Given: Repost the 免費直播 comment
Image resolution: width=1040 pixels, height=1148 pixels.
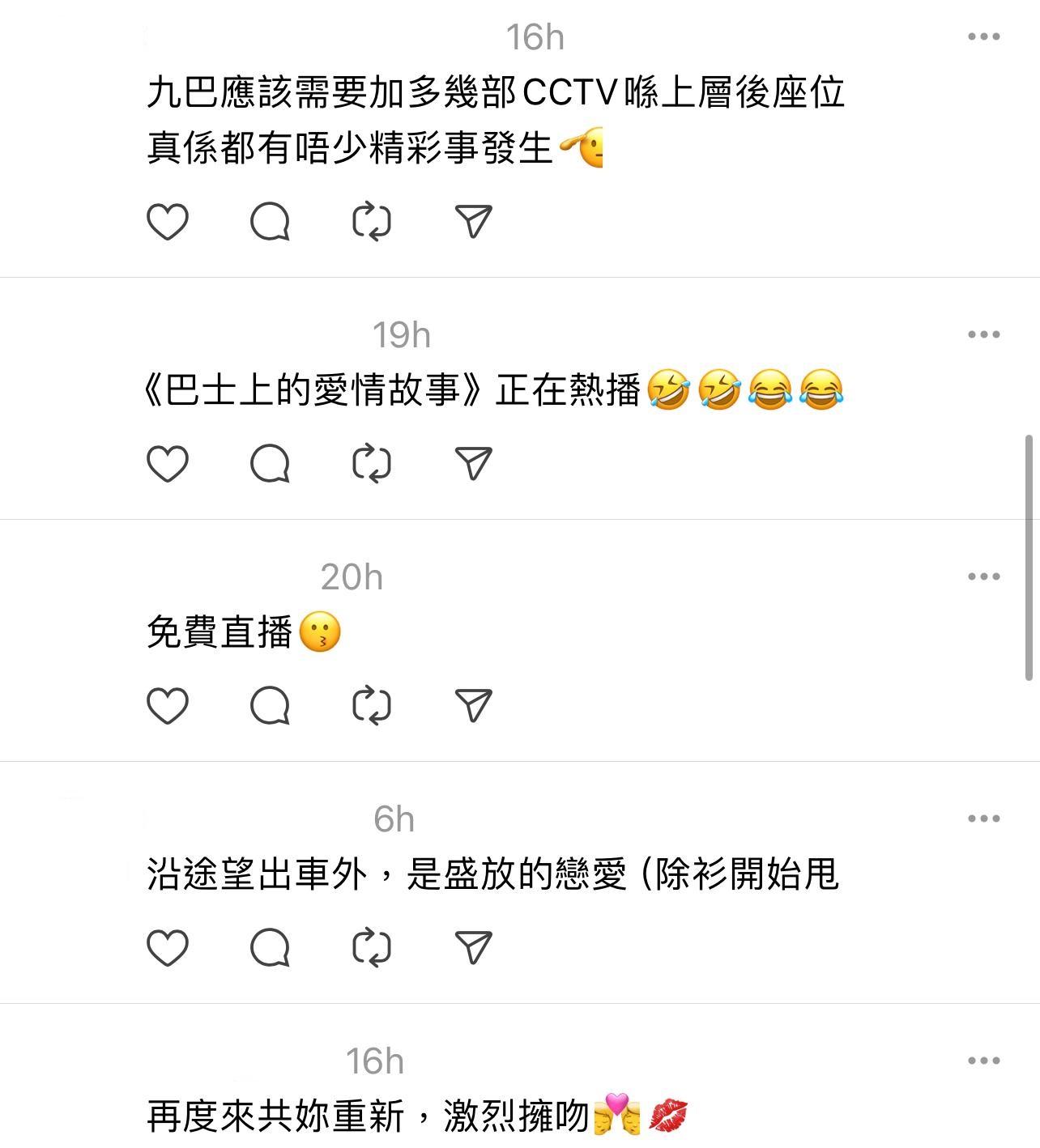Looking at the screenshot, I should [372, 705].
